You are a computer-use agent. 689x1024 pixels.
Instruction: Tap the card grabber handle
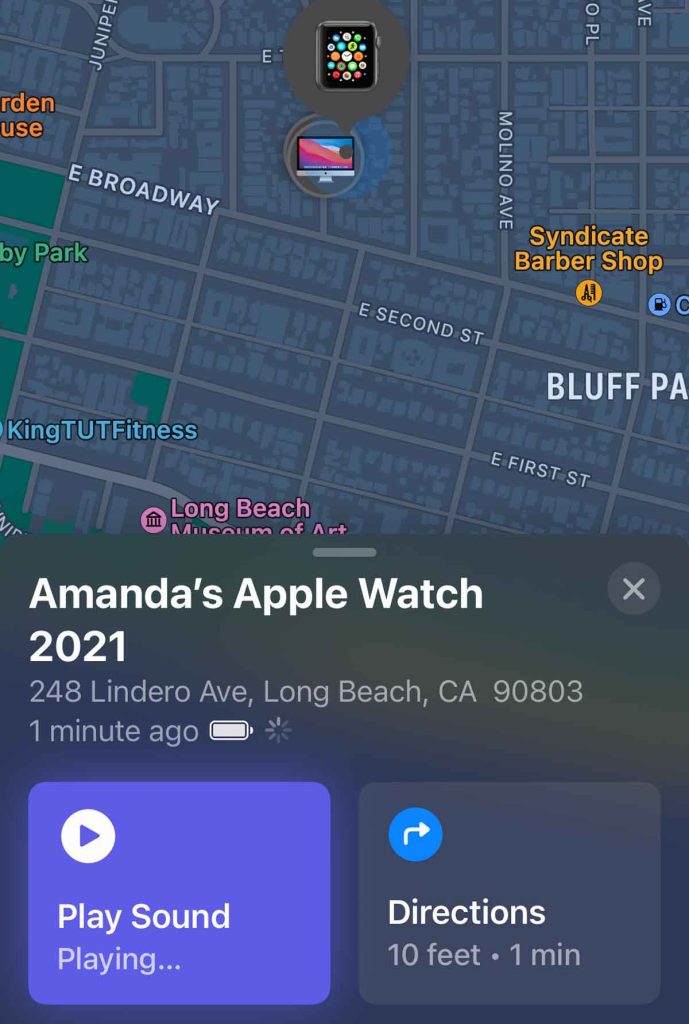[344, 552]
